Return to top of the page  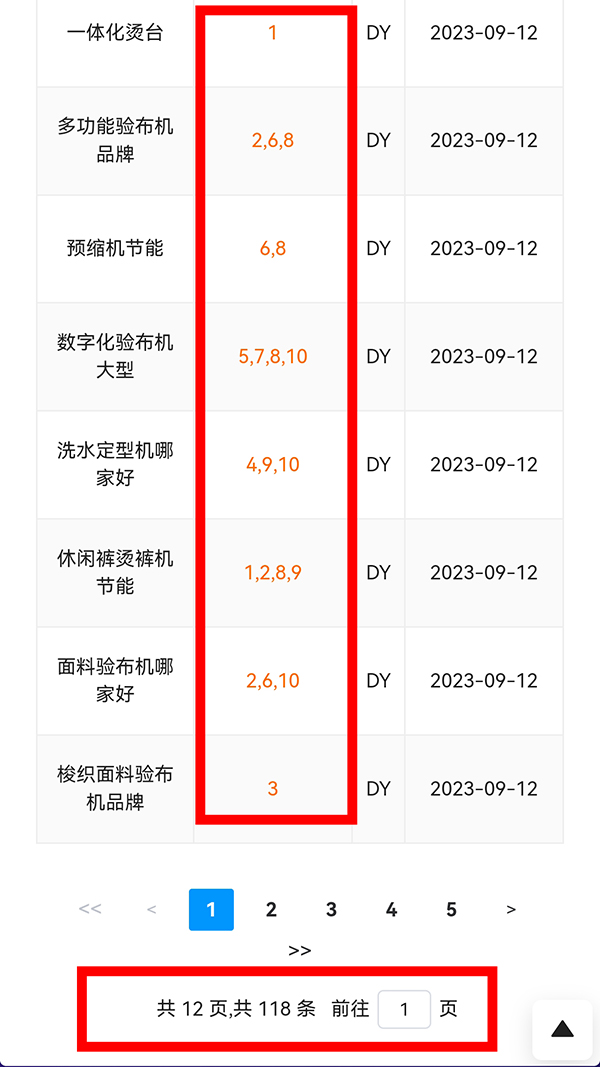(x=562, y=1029)
